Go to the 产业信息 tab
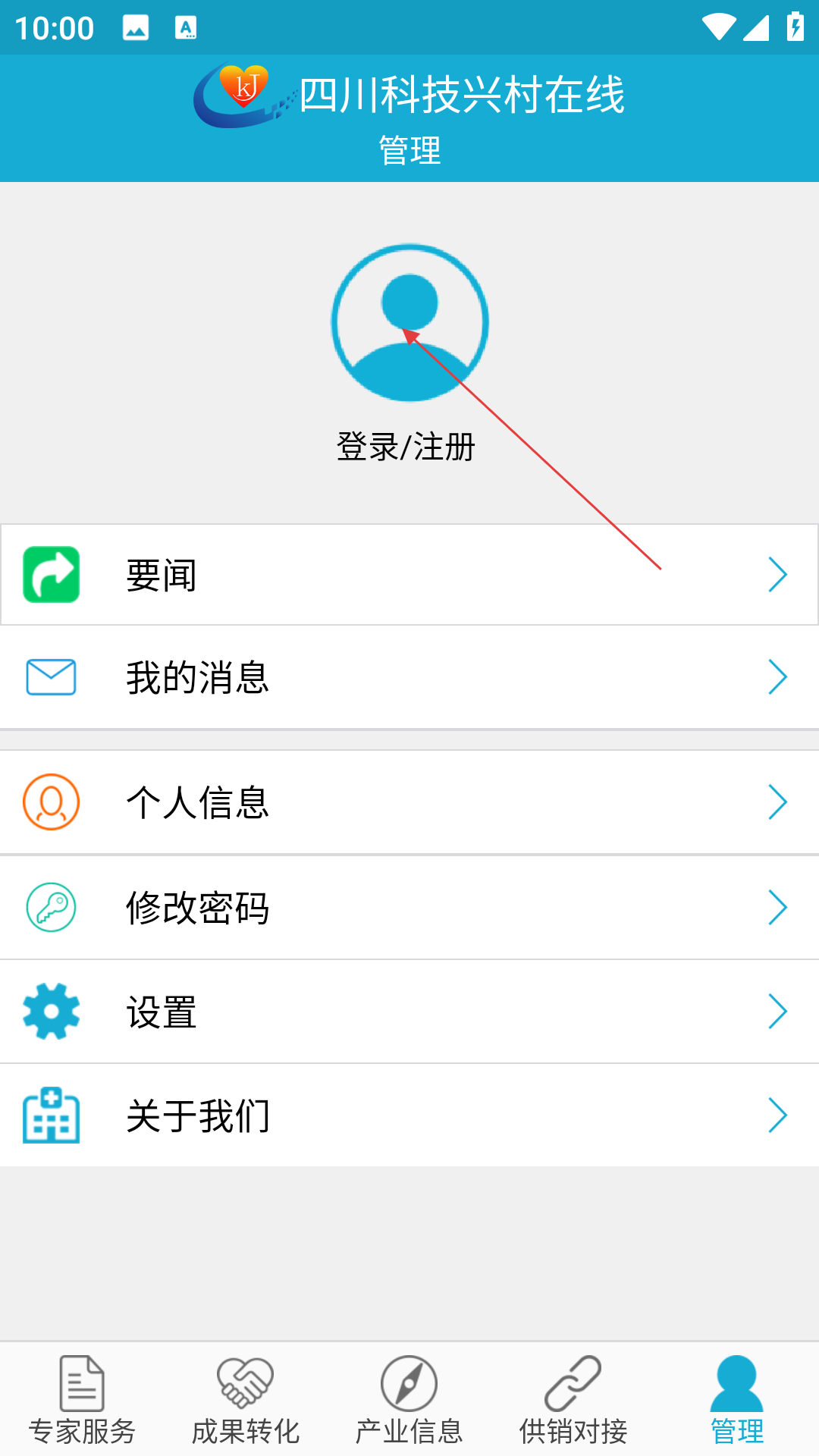 [409, 1400]
